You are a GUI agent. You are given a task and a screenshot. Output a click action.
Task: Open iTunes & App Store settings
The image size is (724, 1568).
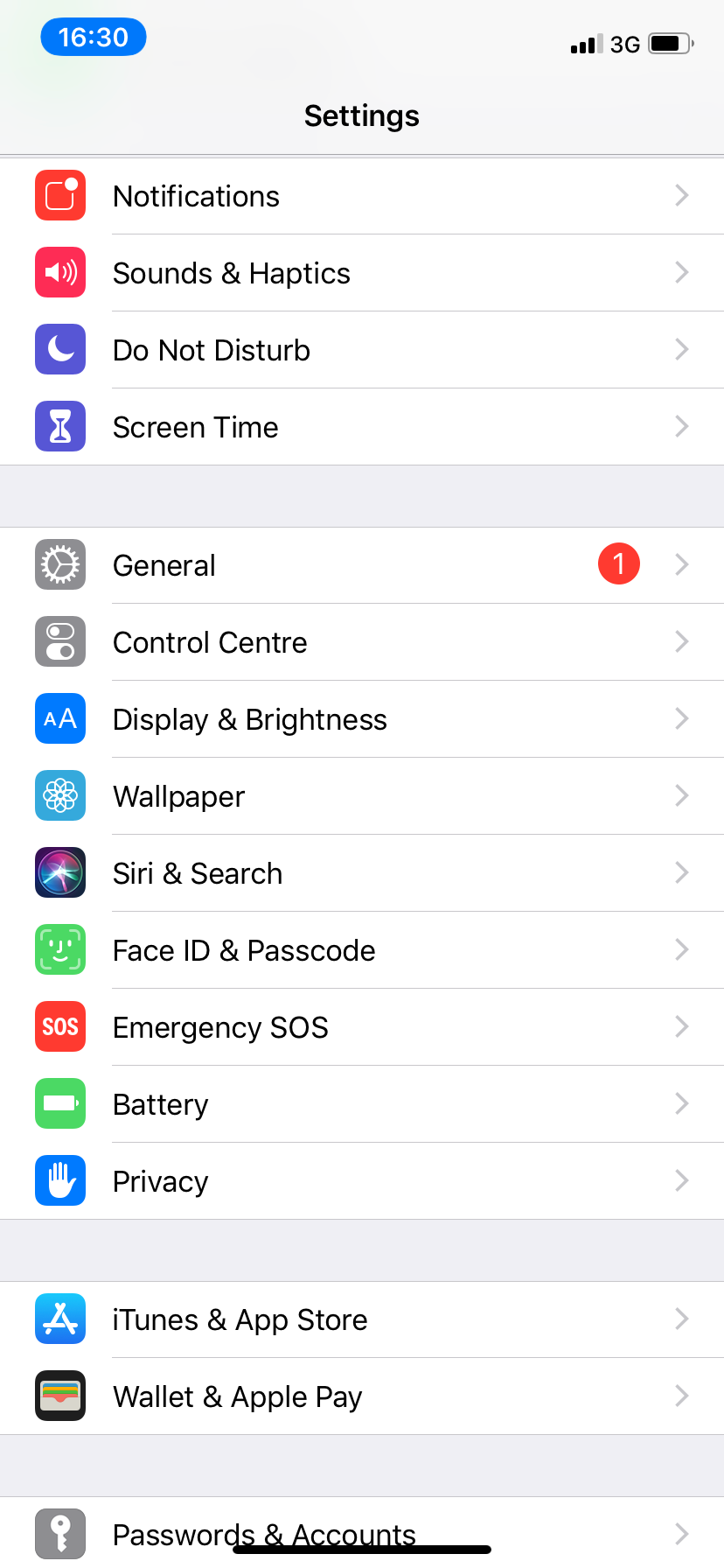coord(362,1319)
